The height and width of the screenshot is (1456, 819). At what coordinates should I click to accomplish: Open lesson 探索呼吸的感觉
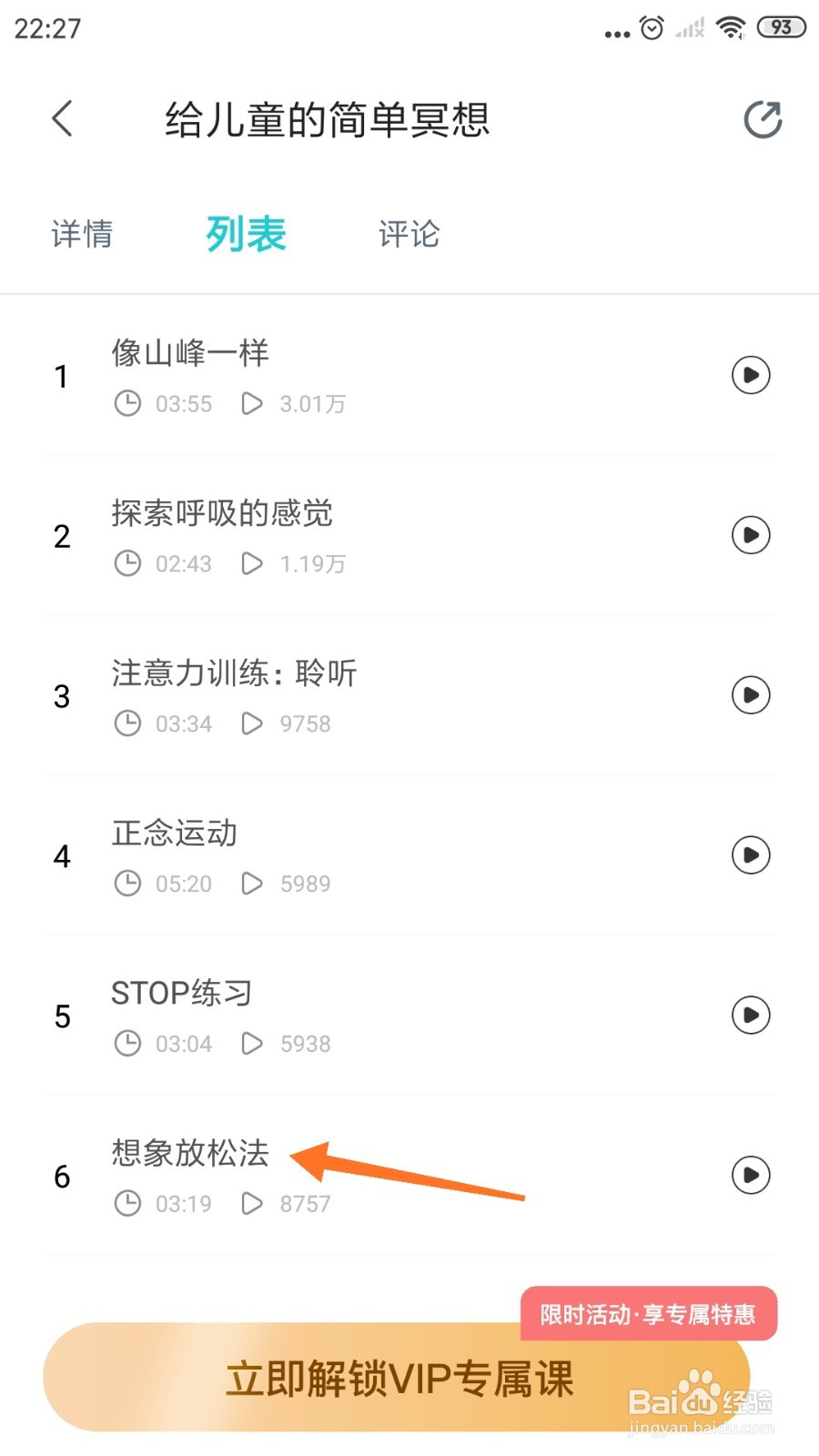[409, 535]
